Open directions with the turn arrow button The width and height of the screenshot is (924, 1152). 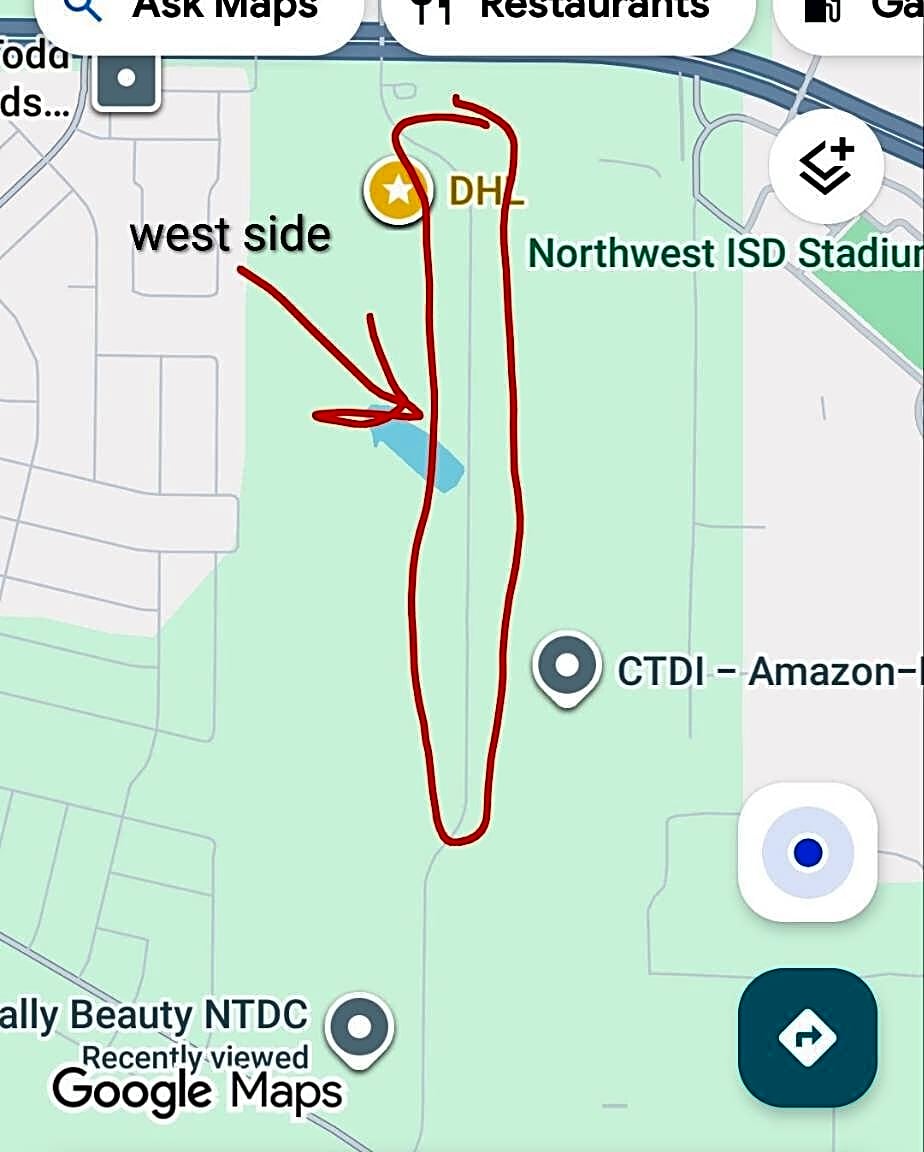point(807,1037)
